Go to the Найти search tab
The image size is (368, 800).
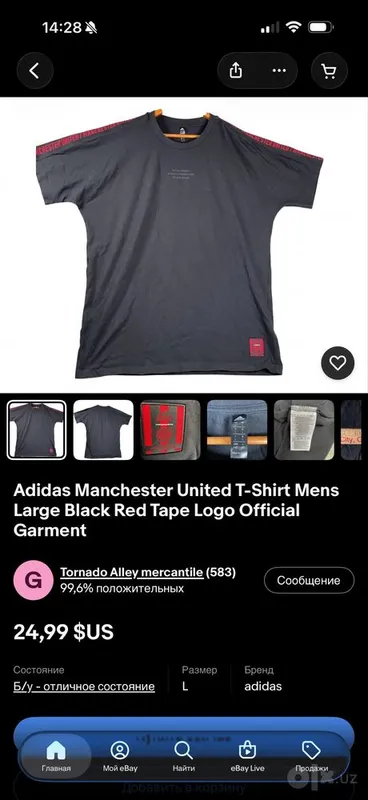[x=183, y=756]
